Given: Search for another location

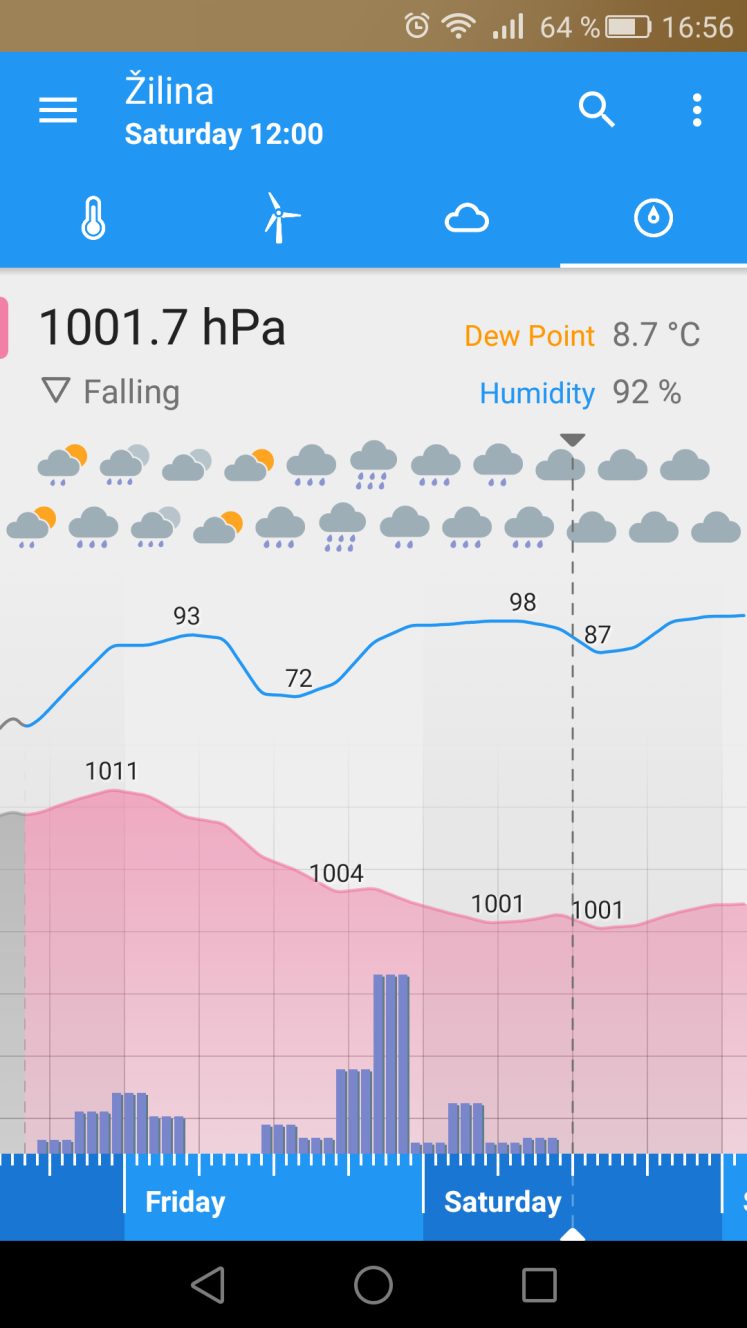Looking at the screenshot, I should [x=596, y=110].
